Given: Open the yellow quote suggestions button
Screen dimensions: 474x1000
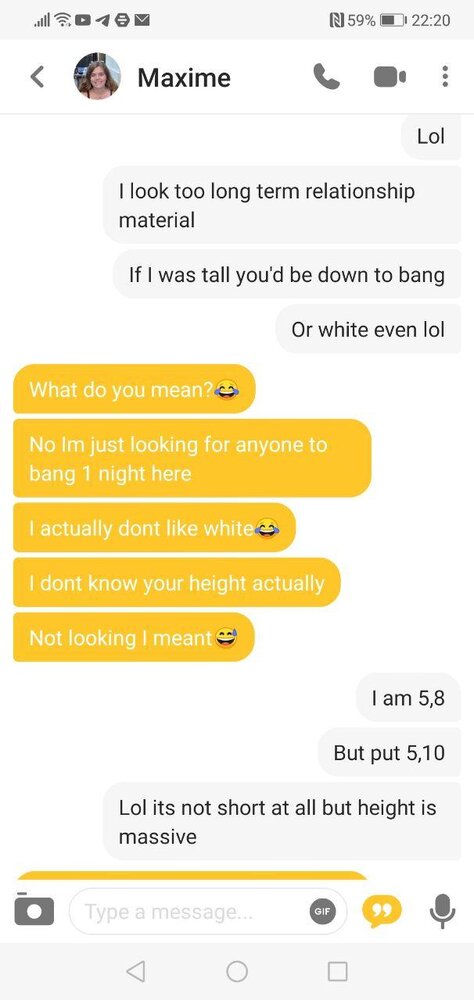Looking at the screenshot, I should click(x=381, y=912).
